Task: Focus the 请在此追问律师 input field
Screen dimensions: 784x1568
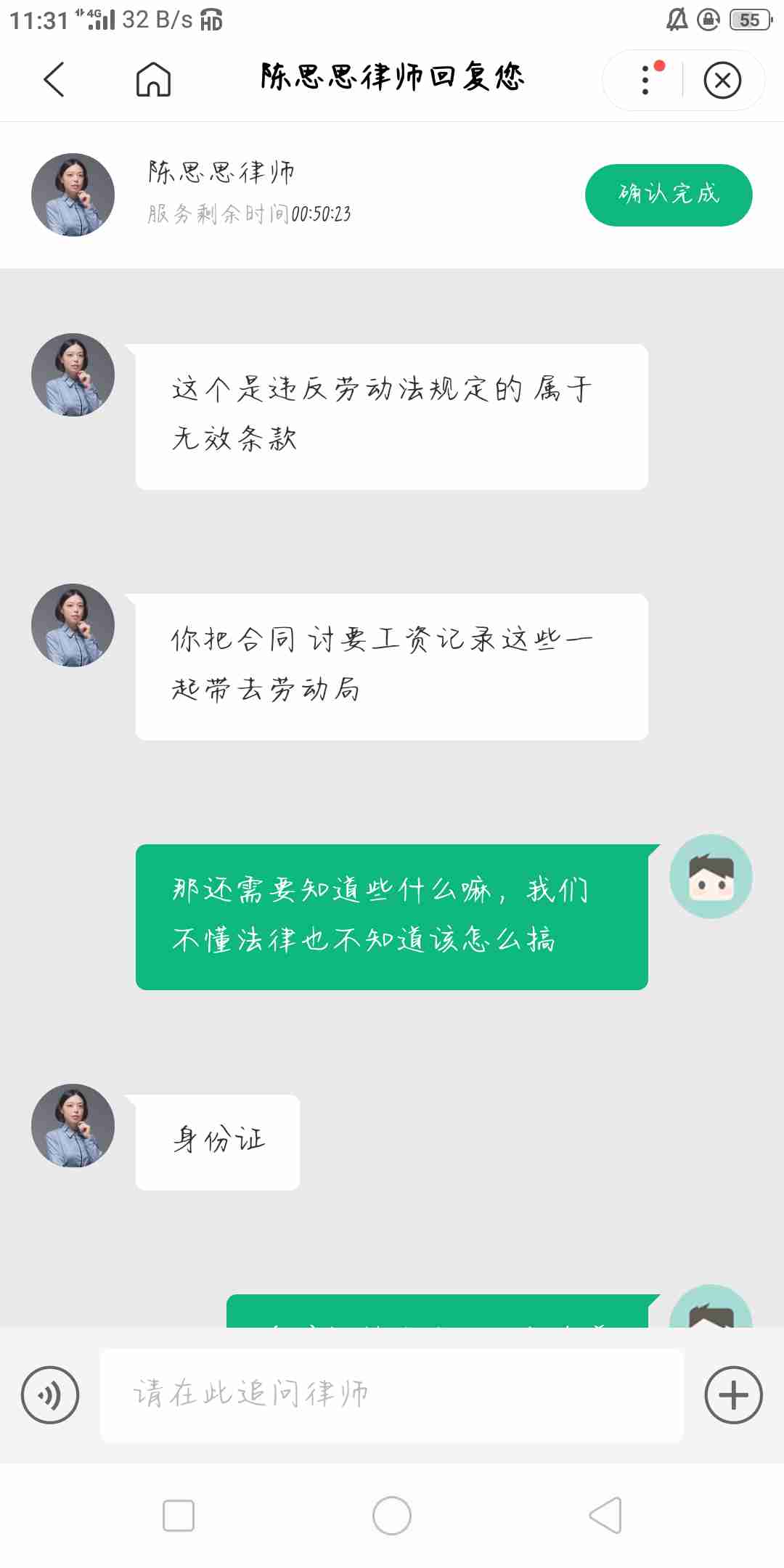Action: coord(392,1395)
